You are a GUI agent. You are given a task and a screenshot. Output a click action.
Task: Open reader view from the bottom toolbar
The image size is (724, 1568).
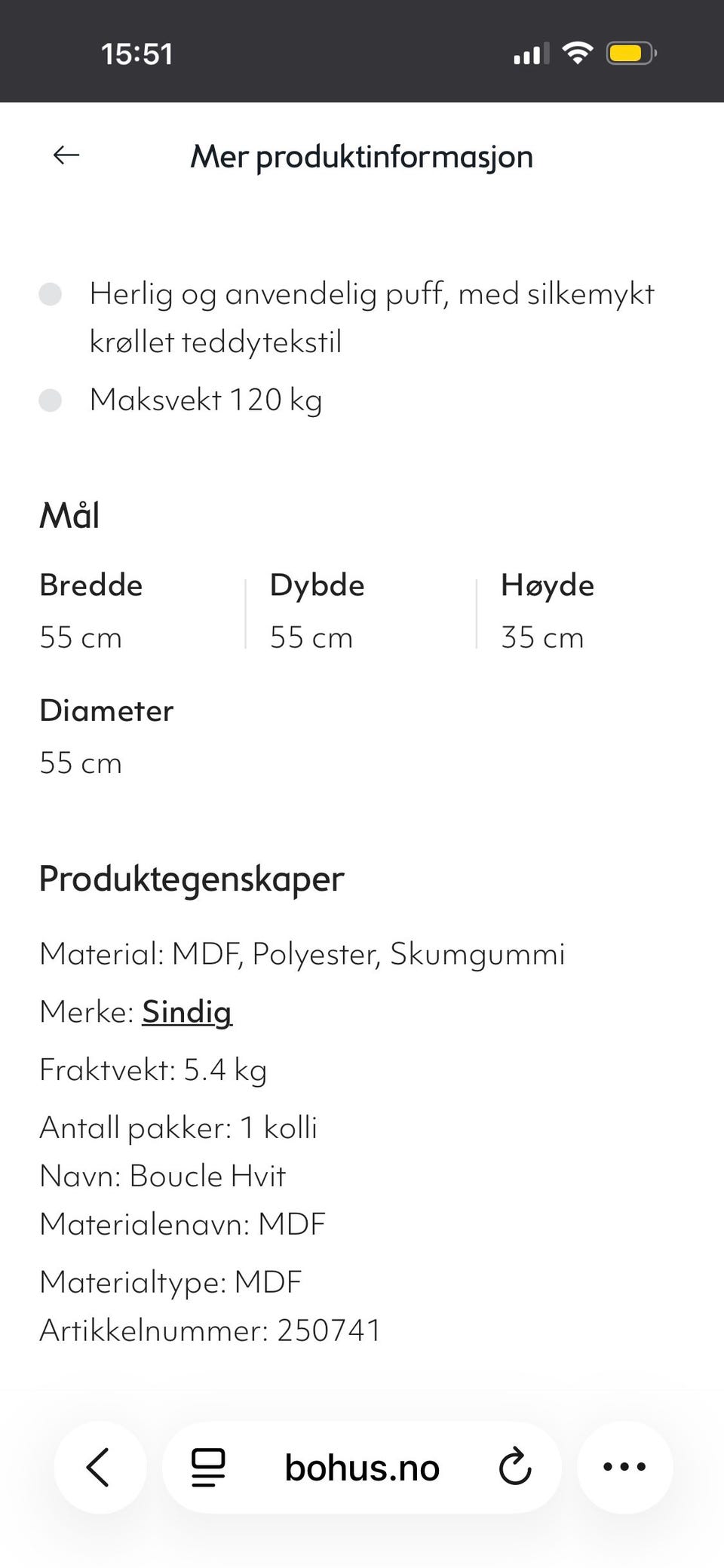(206, 1466)
